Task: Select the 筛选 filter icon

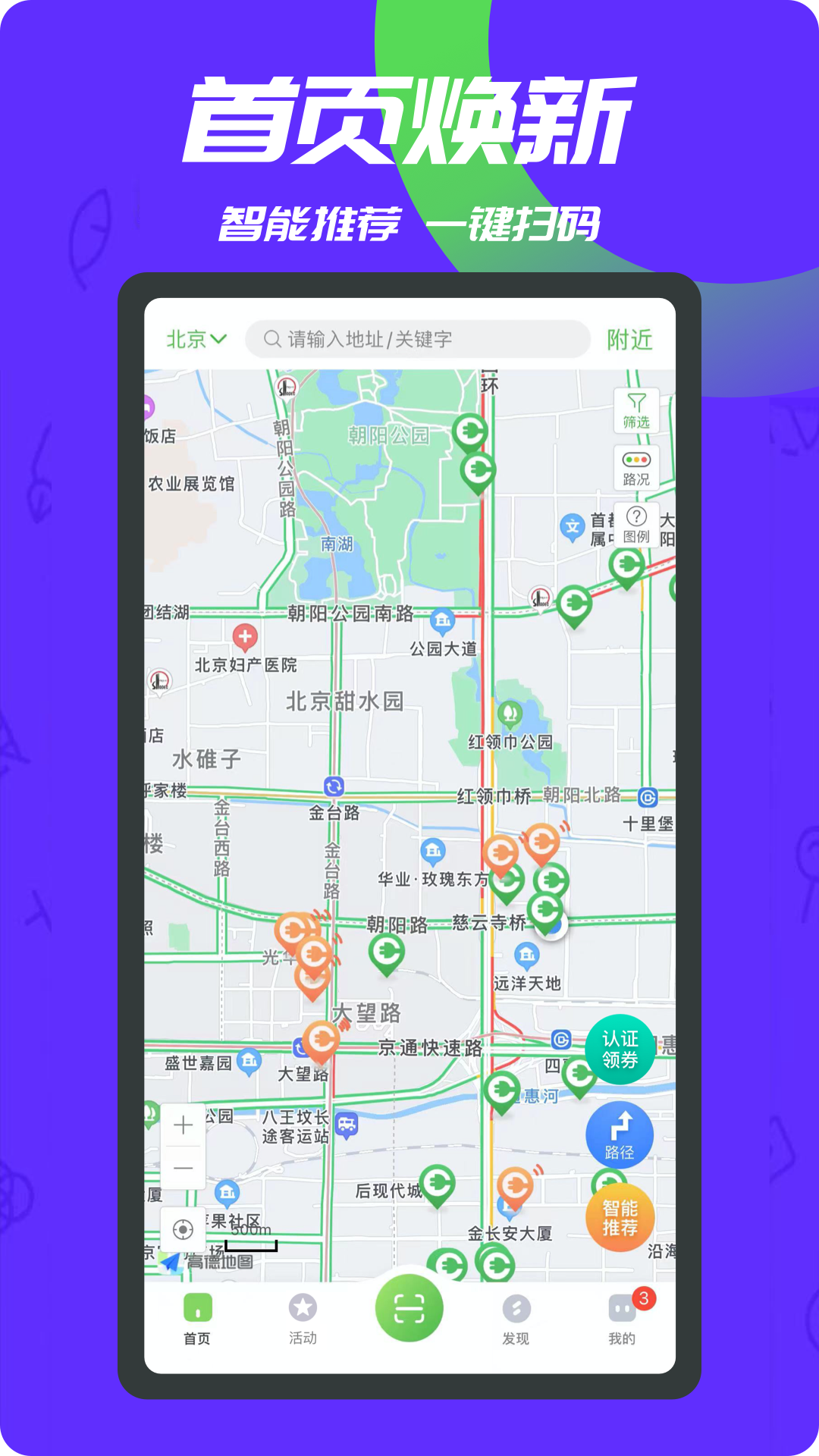Action: pyautogui.click(x=637, y=410)
